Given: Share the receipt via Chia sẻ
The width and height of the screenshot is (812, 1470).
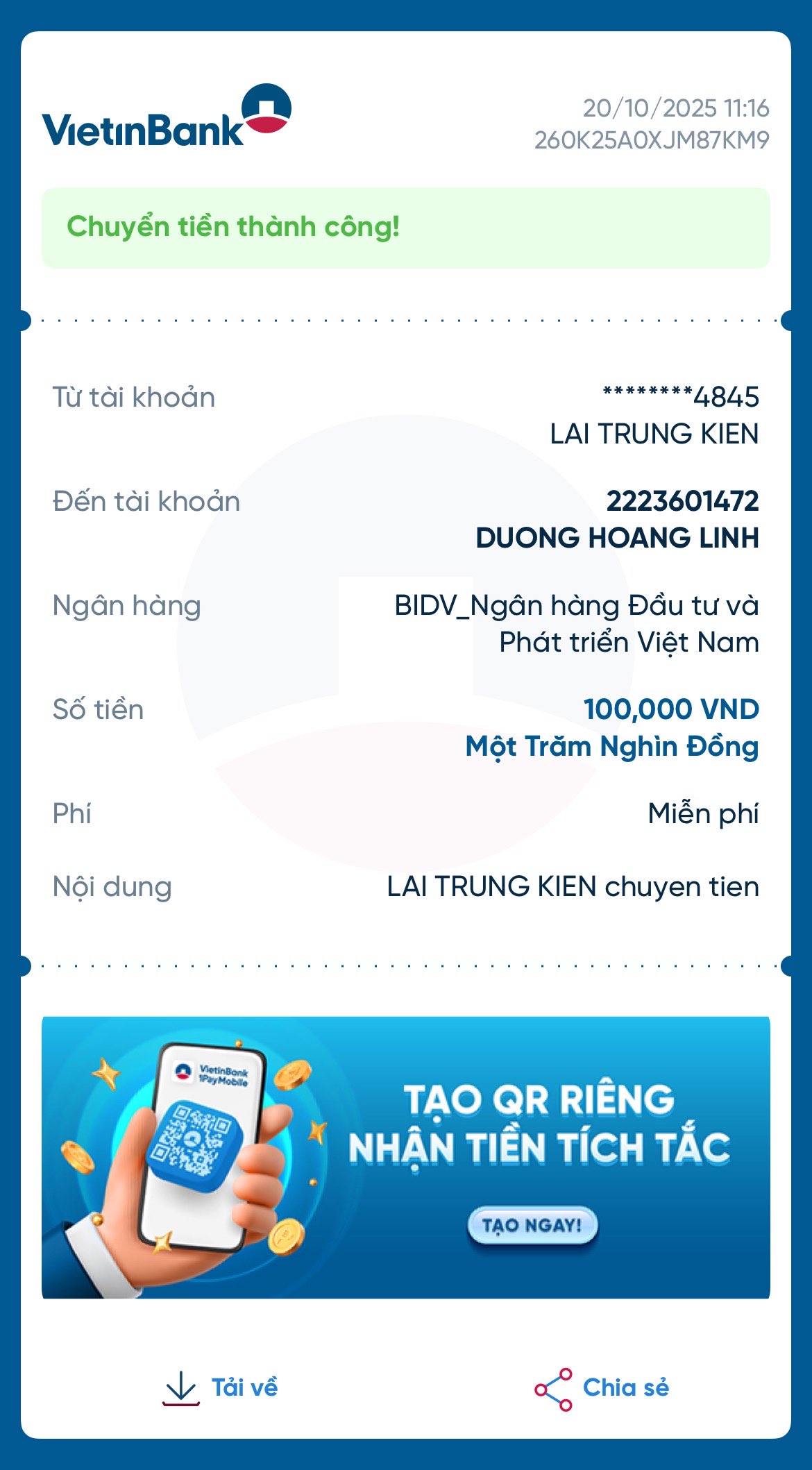Looking at the screenshot, I should pyautogui.click(x=602, y=1387).
